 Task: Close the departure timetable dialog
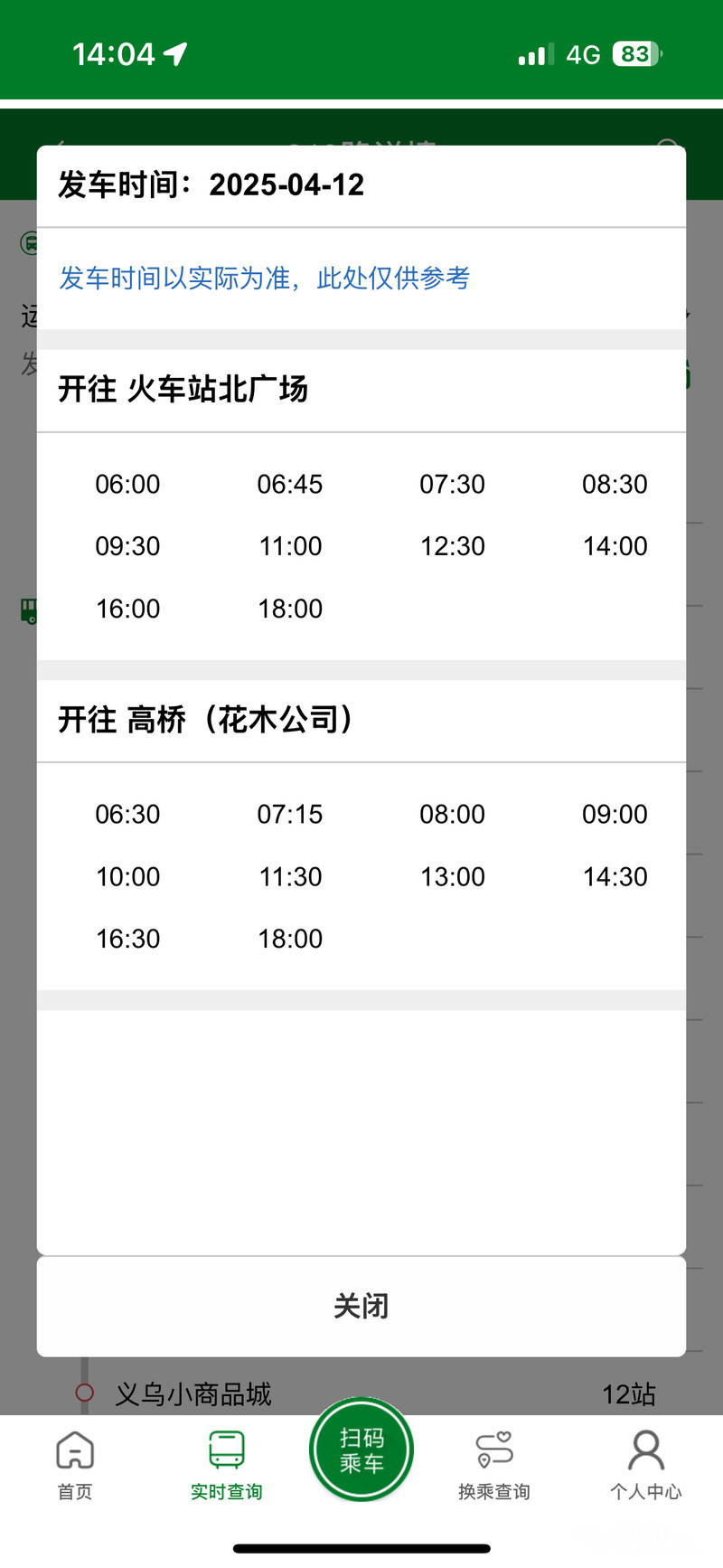361,1306
